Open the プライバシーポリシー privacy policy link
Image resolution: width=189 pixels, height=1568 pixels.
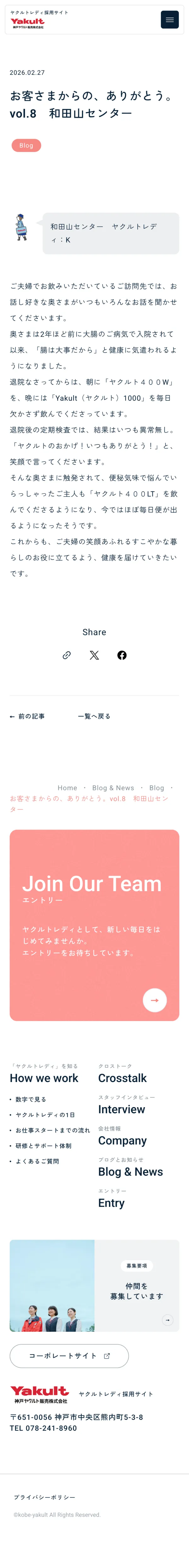[x=44, y=1497]
